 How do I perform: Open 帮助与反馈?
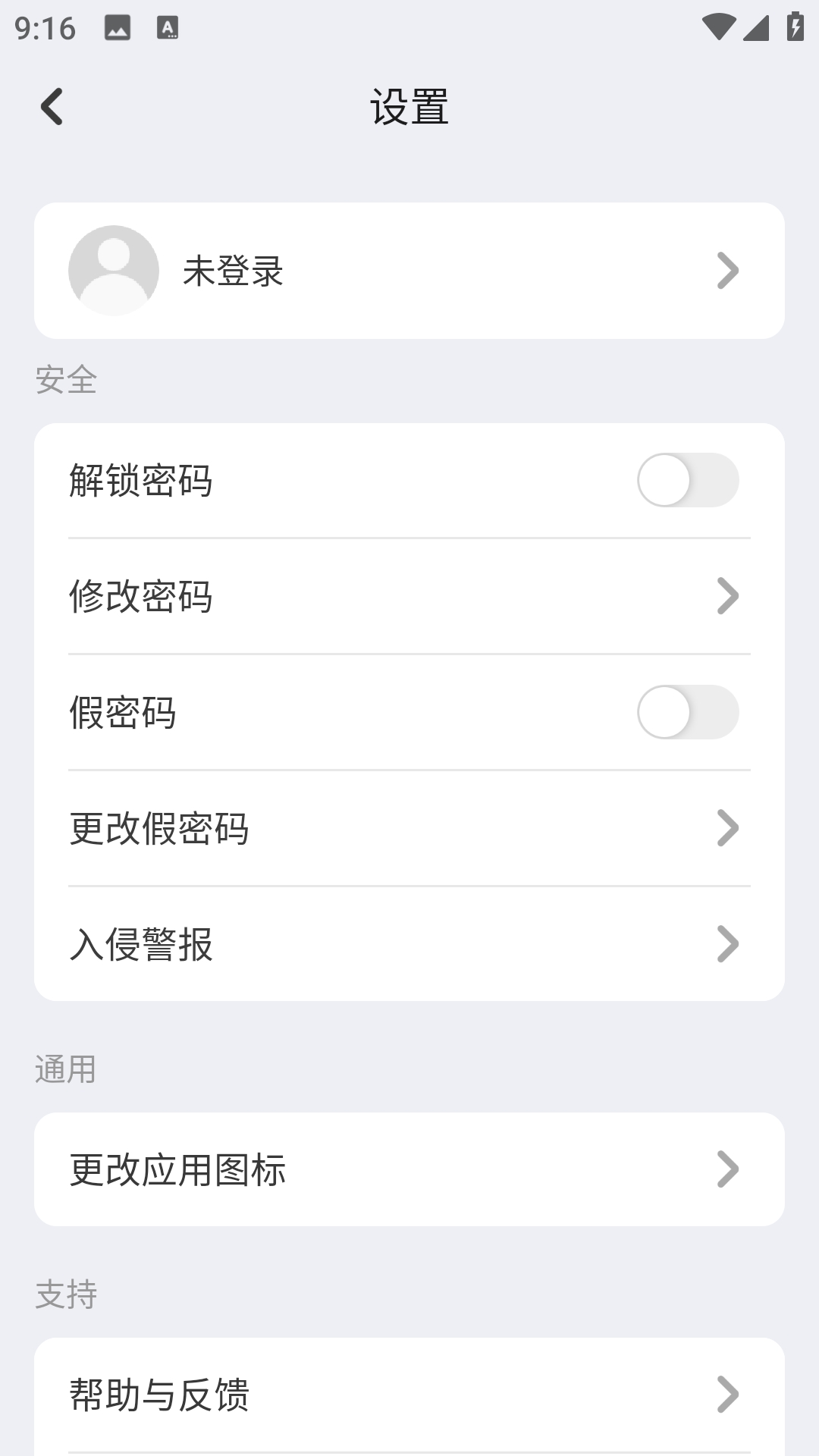click(409, 1395)
